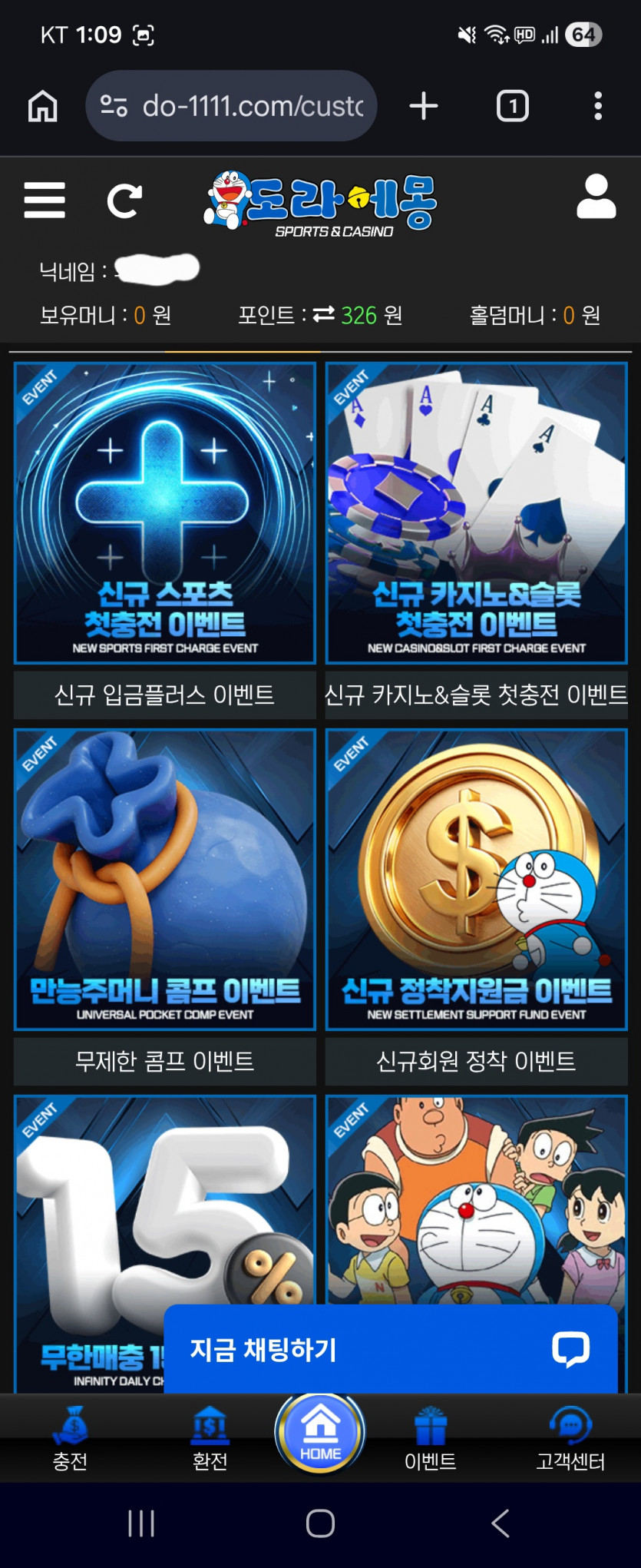Open the browser overflow menu
Image resolution: width=641 pixels, height=1568 pixels.
point(598,106)
